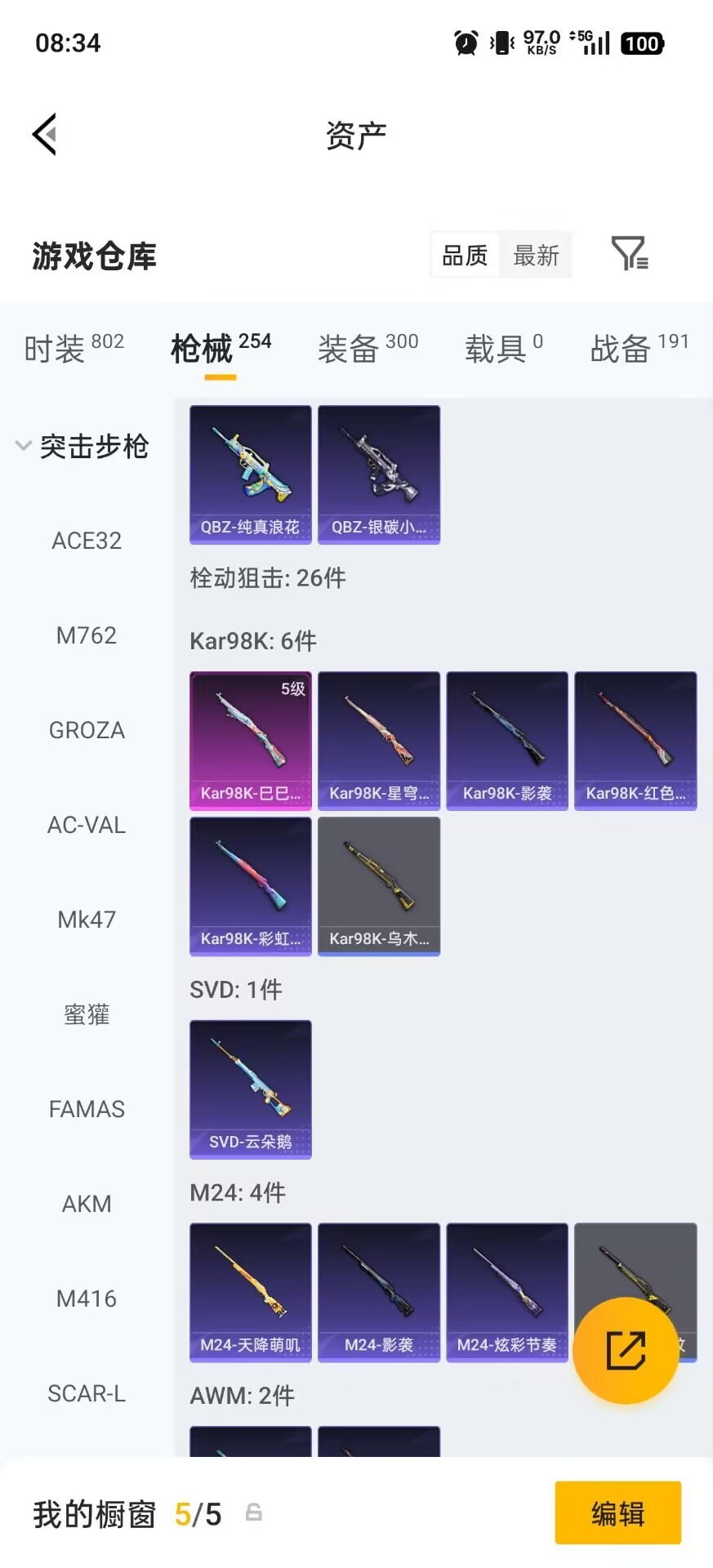713x1568 pixels.
Task: Enable 品质 sorting
Action: pyautogui.click(x=463, y=254)
